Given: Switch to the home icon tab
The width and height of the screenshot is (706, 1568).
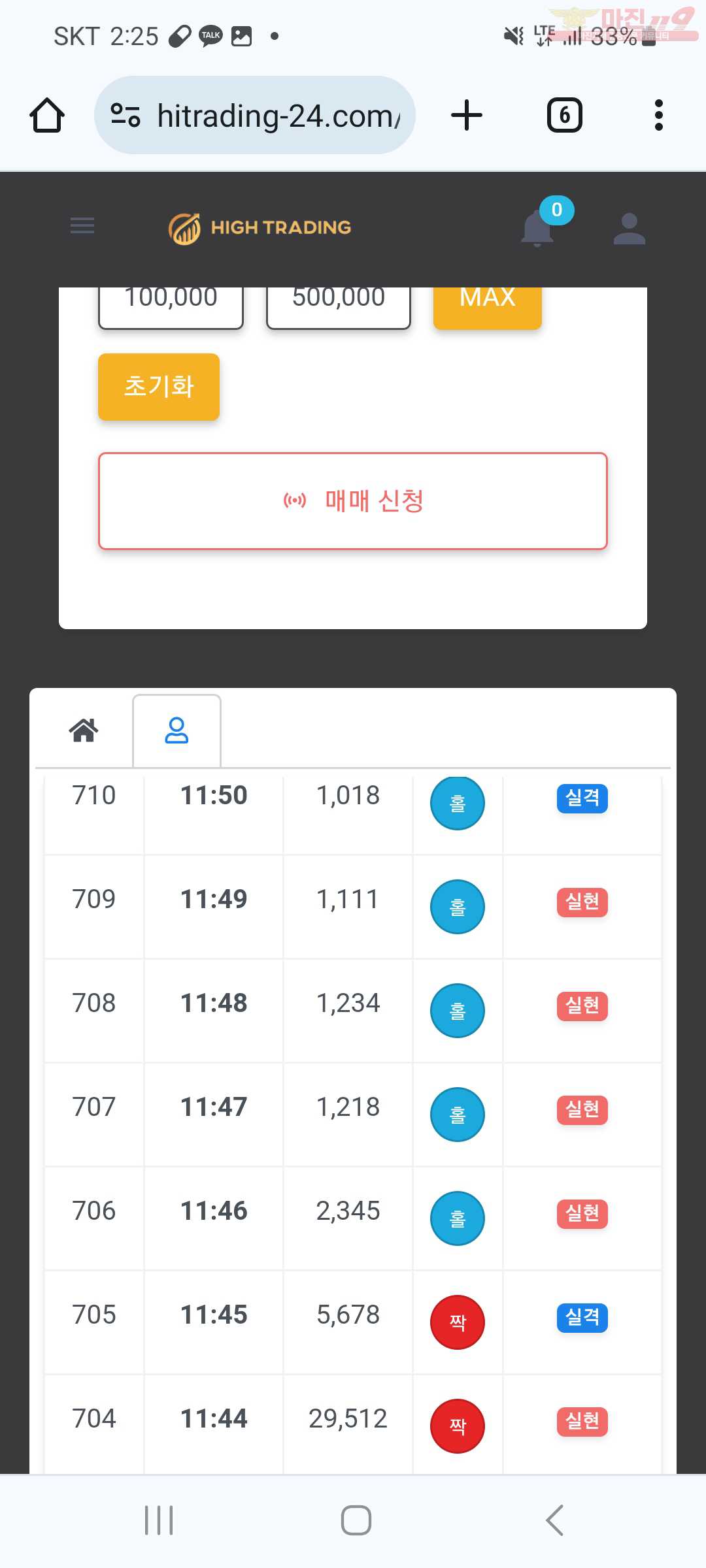Looking at the screenshot, I should click(x=84, y=730).
